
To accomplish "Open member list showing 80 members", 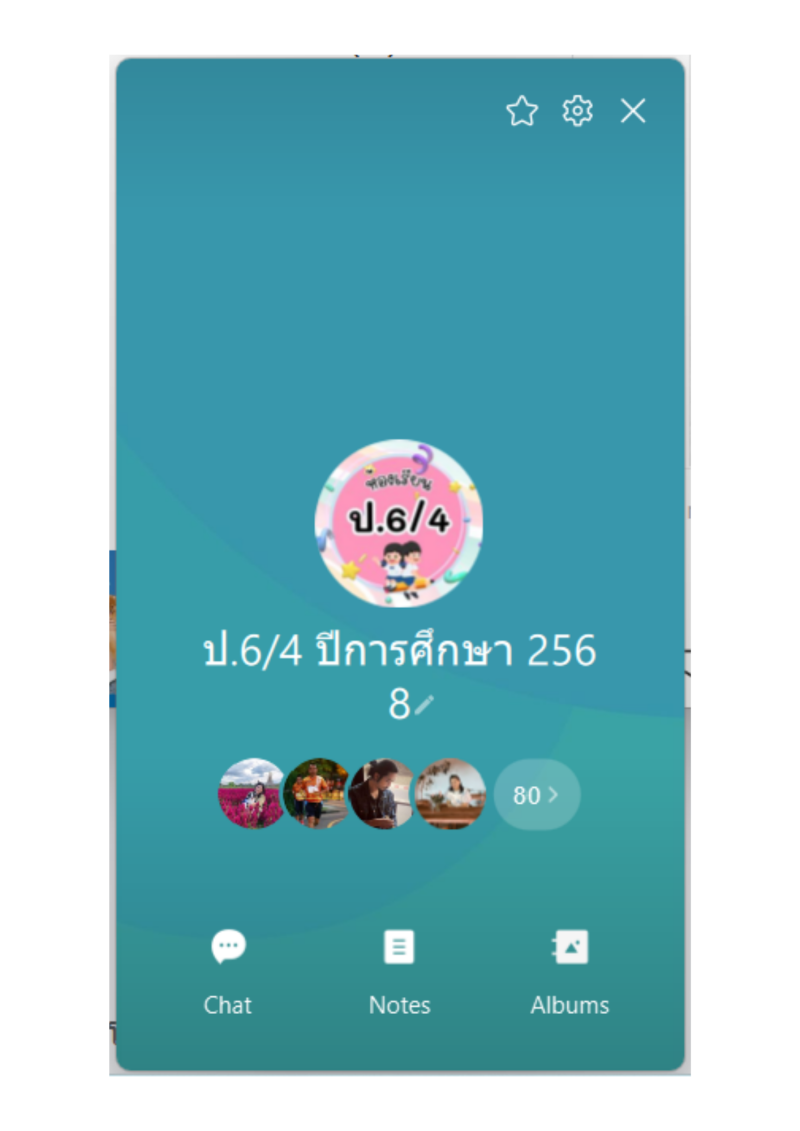I will tap(537, 795).
